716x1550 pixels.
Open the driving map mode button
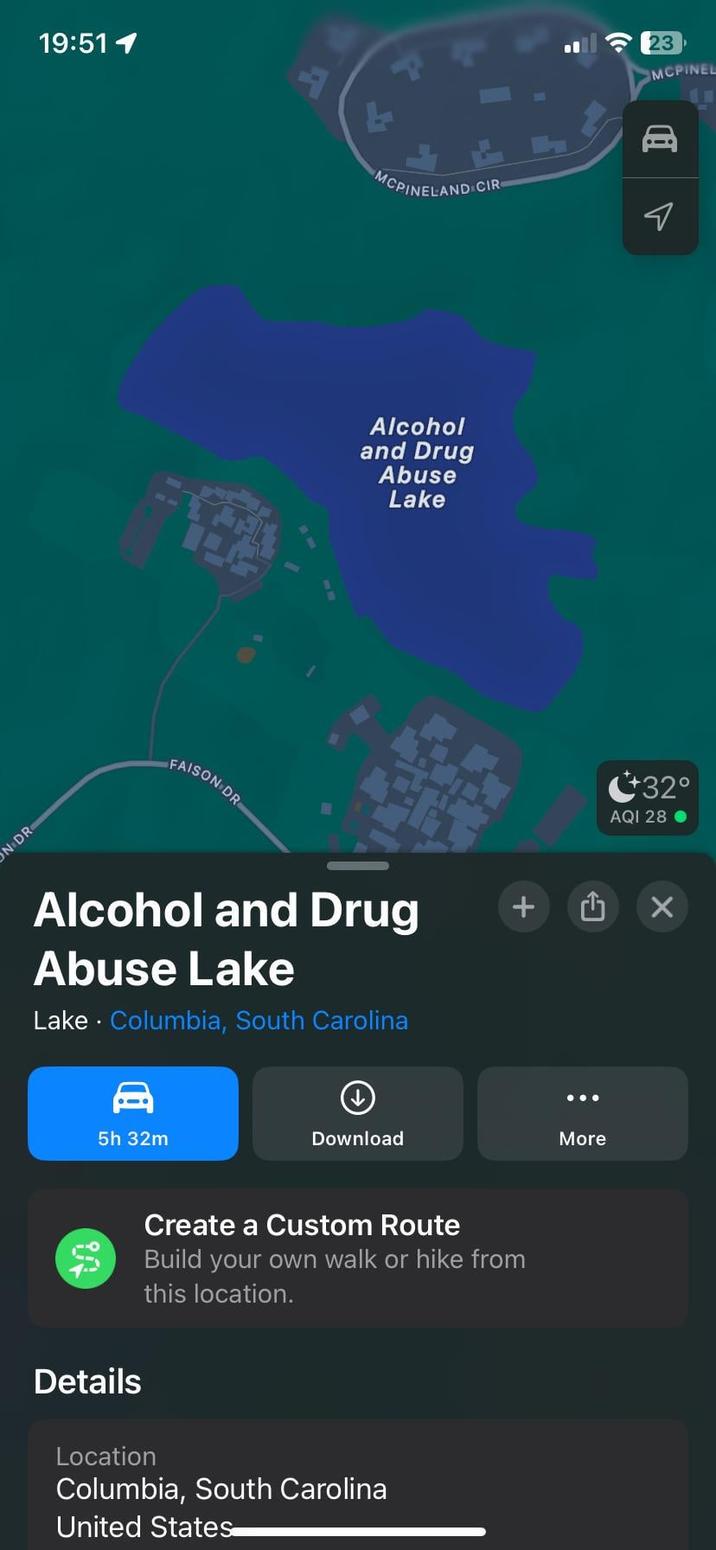659,139
